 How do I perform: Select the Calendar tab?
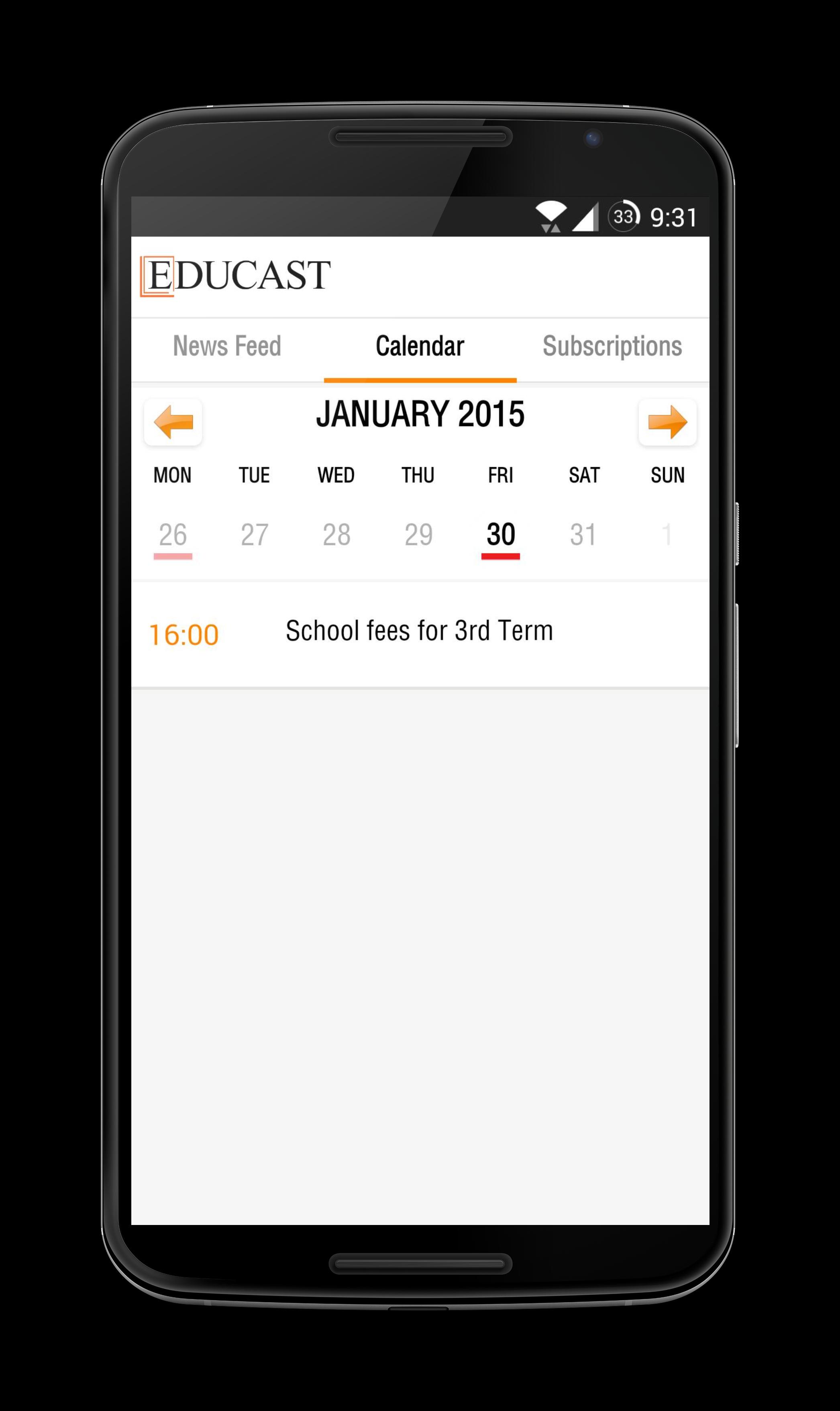(x=420, y=346)
